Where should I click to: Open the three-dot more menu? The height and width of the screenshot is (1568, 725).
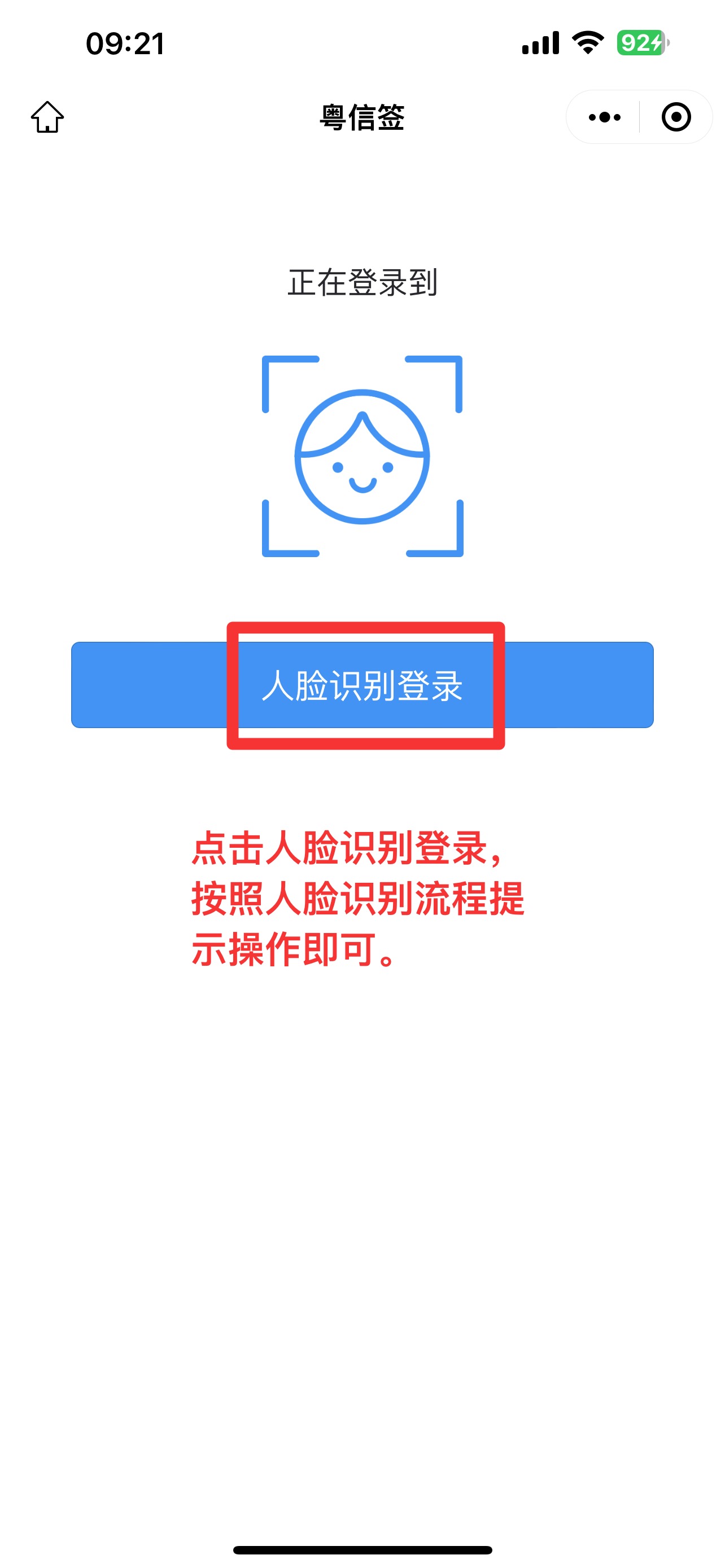604,117
